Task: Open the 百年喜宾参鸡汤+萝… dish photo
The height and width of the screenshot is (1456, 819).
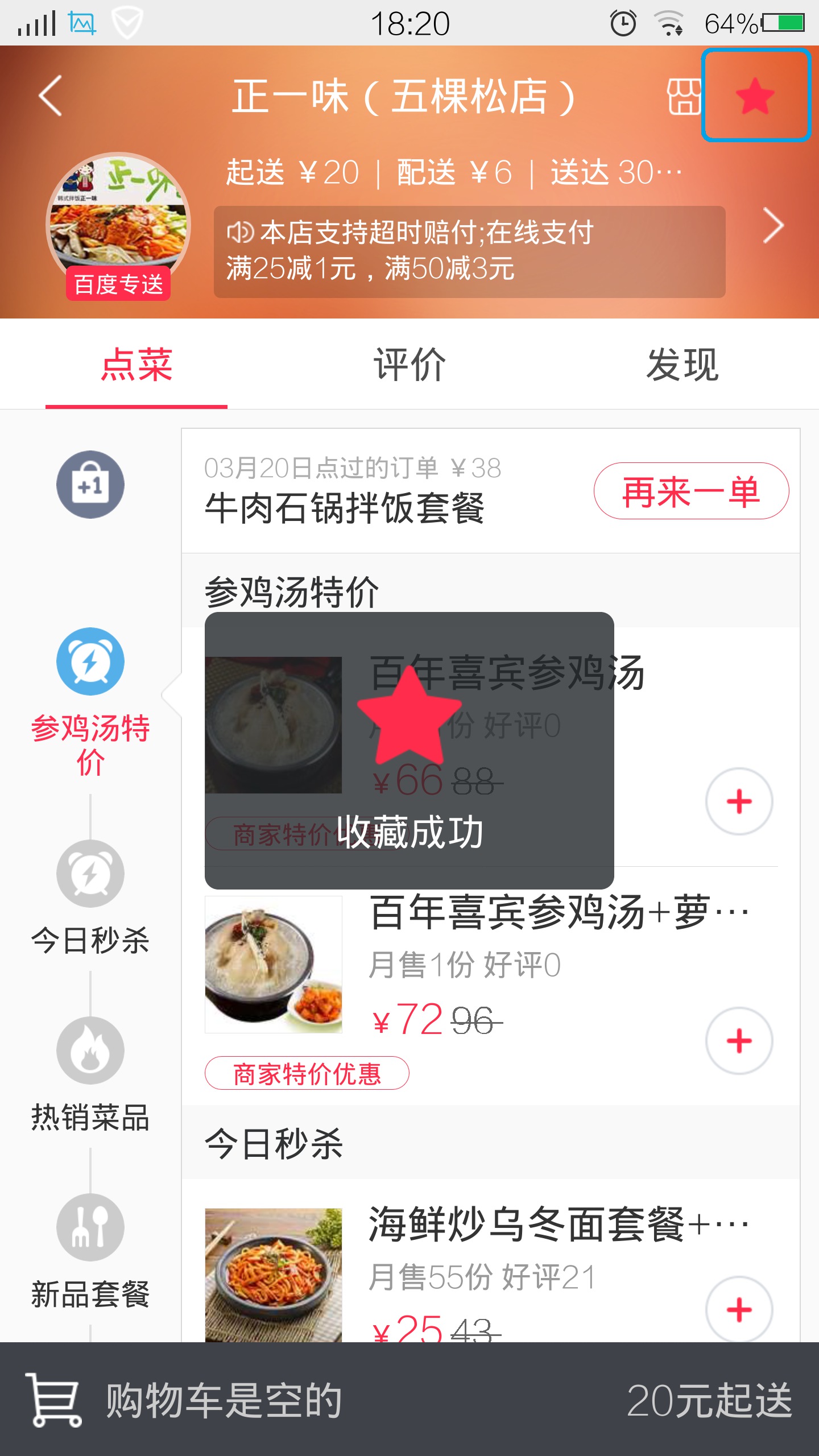Action: pos(274,965)
